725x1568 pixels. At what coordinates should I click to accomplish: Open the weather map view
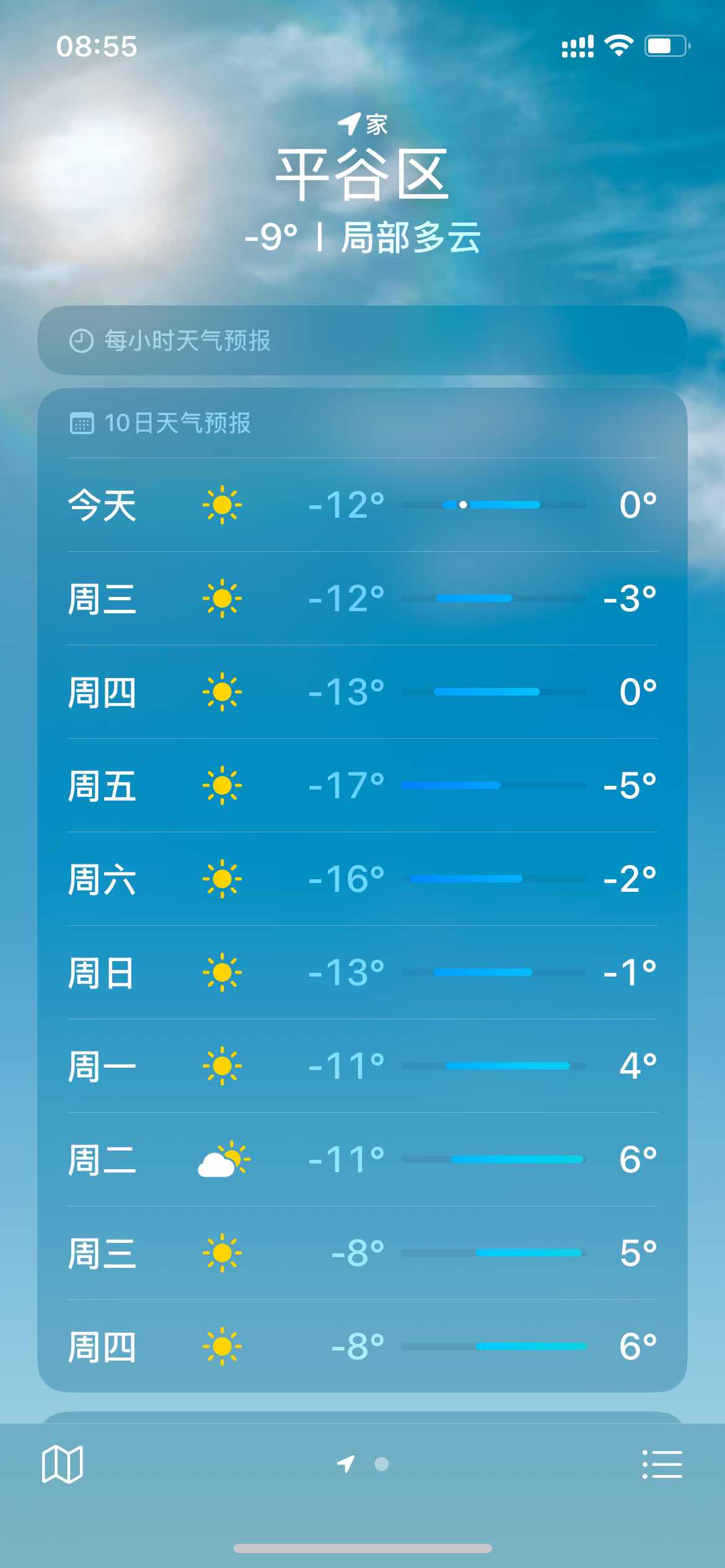point(62,1464)
